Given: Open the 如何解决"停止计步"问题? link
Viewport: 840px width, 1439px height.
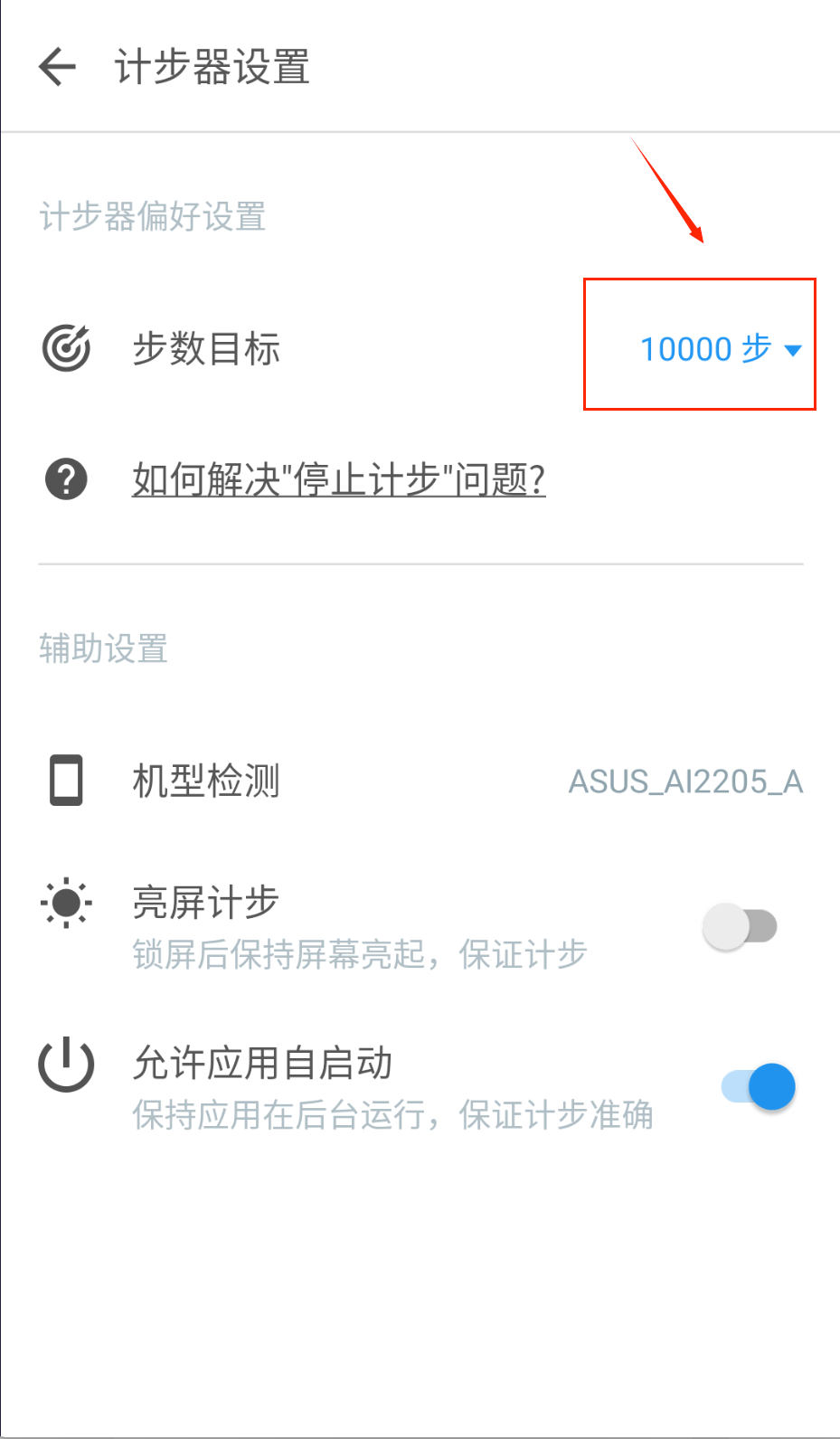Looking at the screenshot, I should pyautogui.click(x=338, y=479).
